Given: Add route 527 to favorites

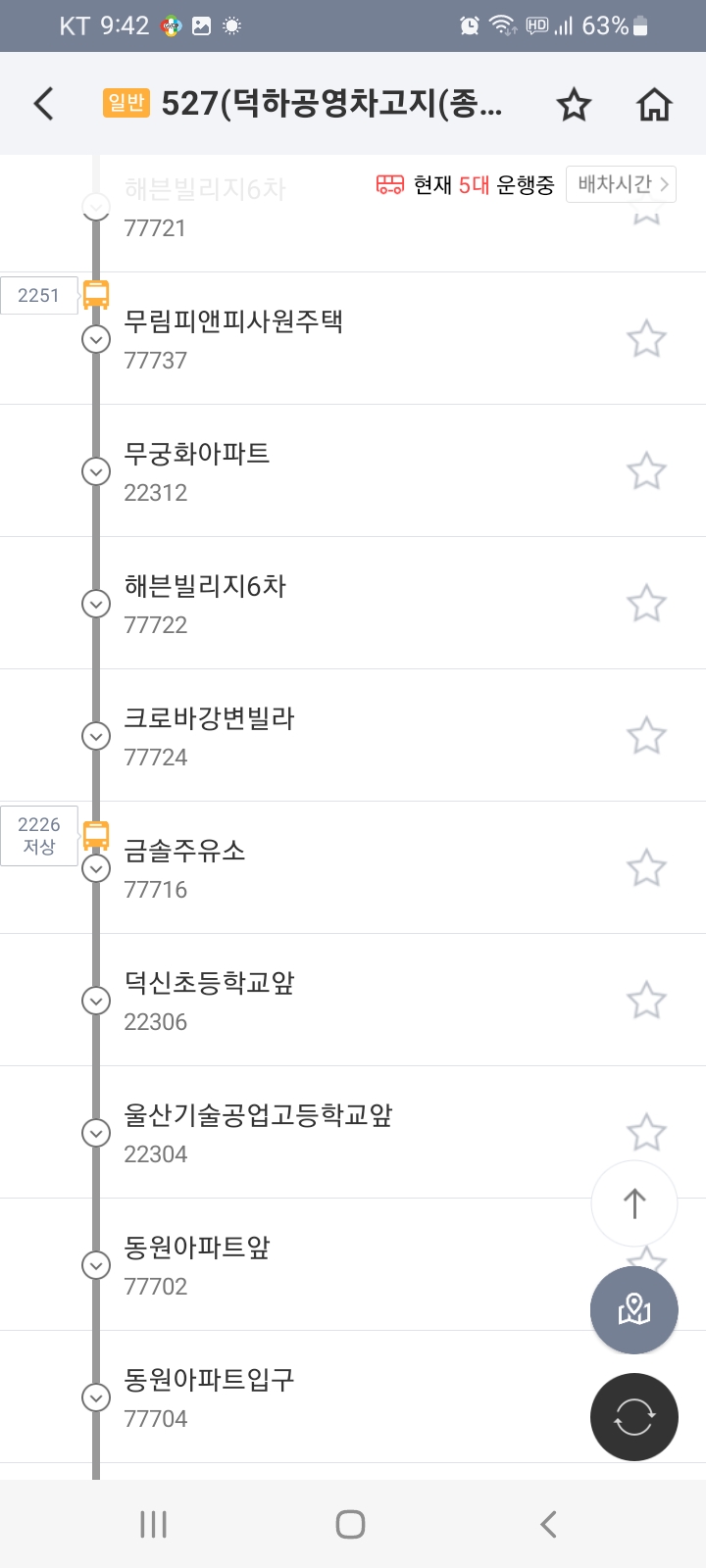Looking at the screenshot, I should (574, 105).
